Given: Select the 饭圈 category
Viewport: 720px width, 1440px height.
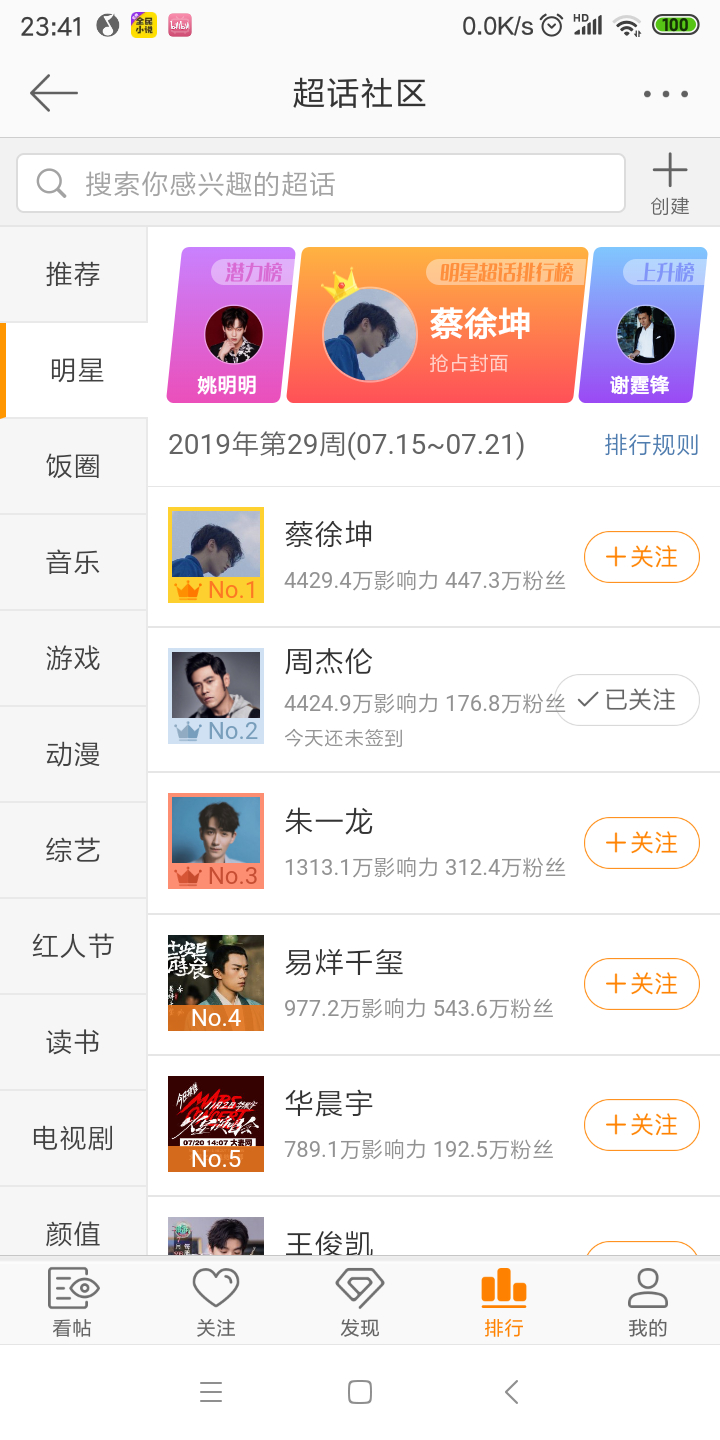Looking at the screenshot, I should (x=74, y=466).
